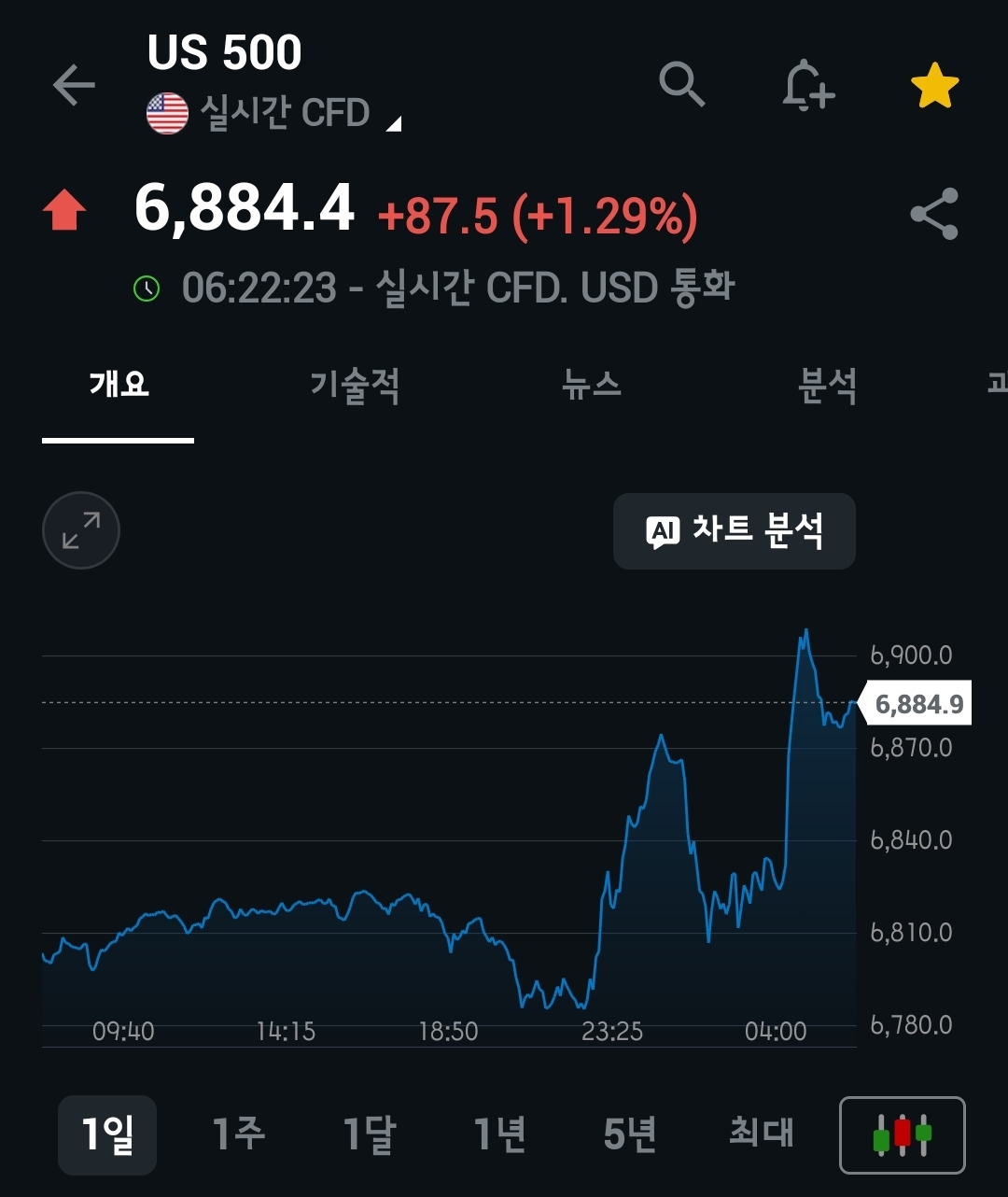This screenshot has width=1008, height=1197.
Task: Select the 최대 chart range
Action: (761, 1134)
